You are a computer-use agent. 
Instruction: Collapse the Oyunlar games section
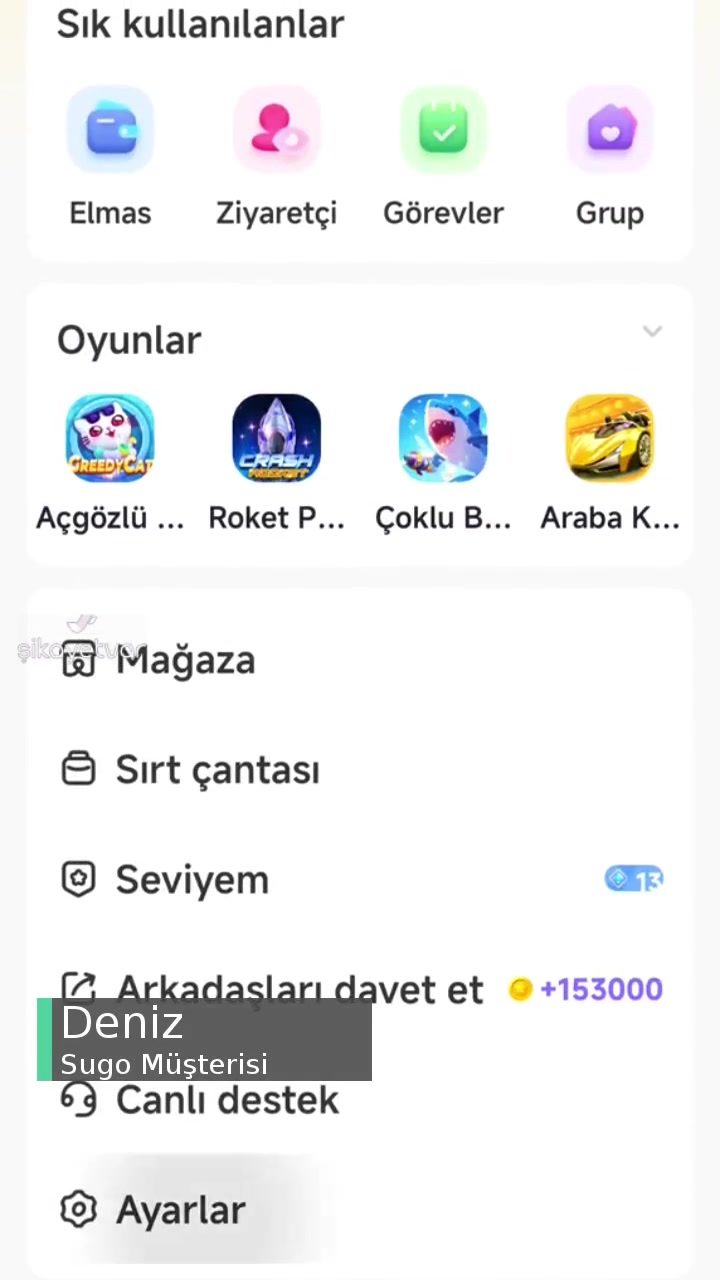[x=652, y=331]
